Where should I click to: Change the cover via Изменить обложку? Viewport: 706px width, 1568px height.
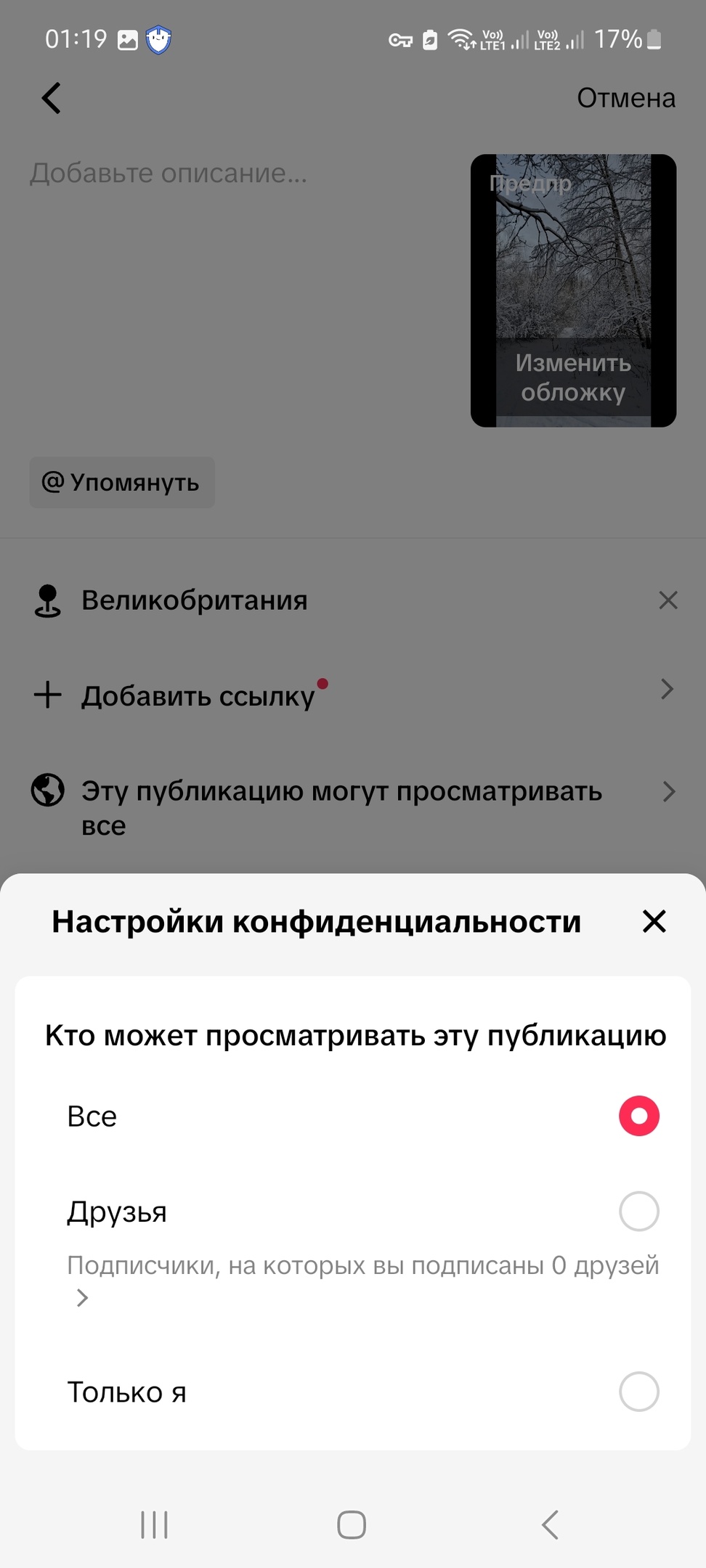pos(573,377)
